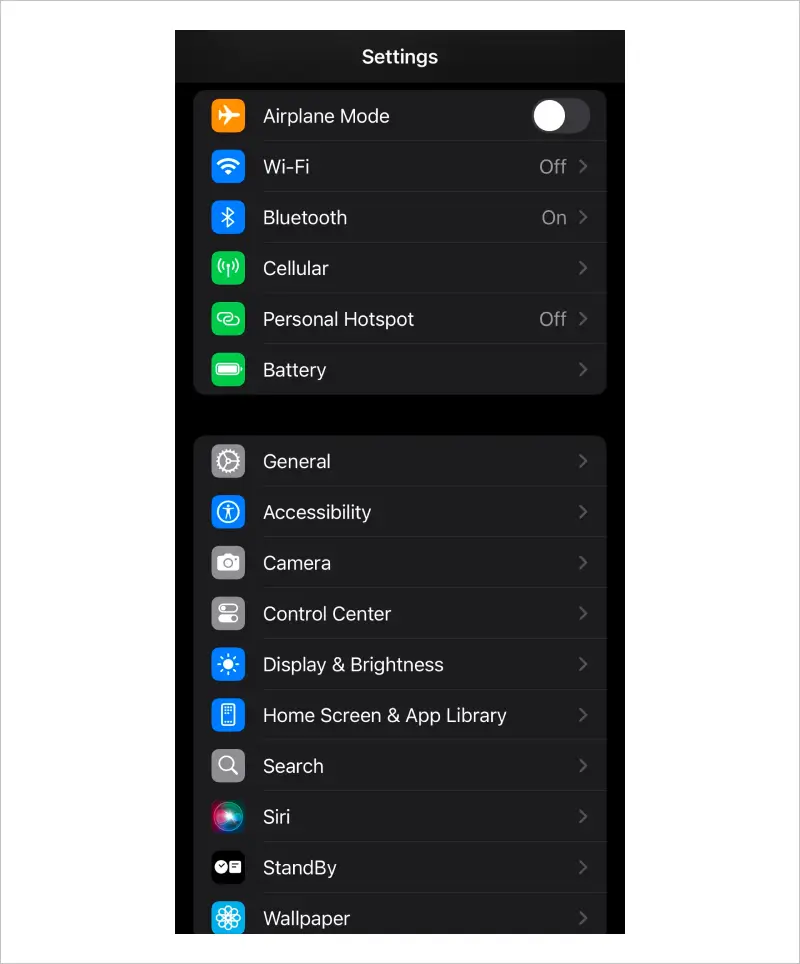Open Display & Brightness settings

pos(400,665)
